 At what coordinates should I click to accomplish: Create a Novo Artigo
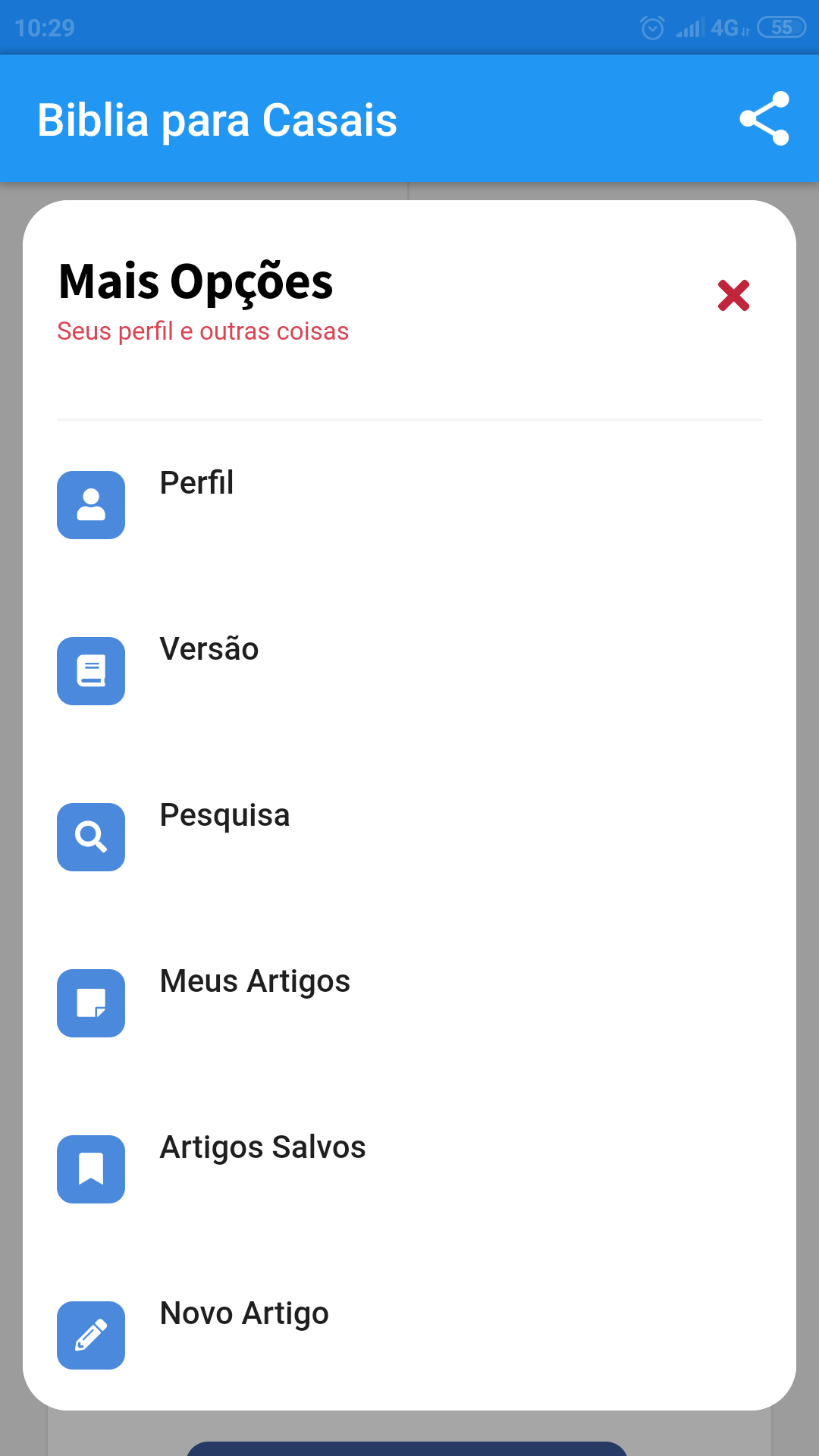pyautogui.click(x=409, y=1335)
